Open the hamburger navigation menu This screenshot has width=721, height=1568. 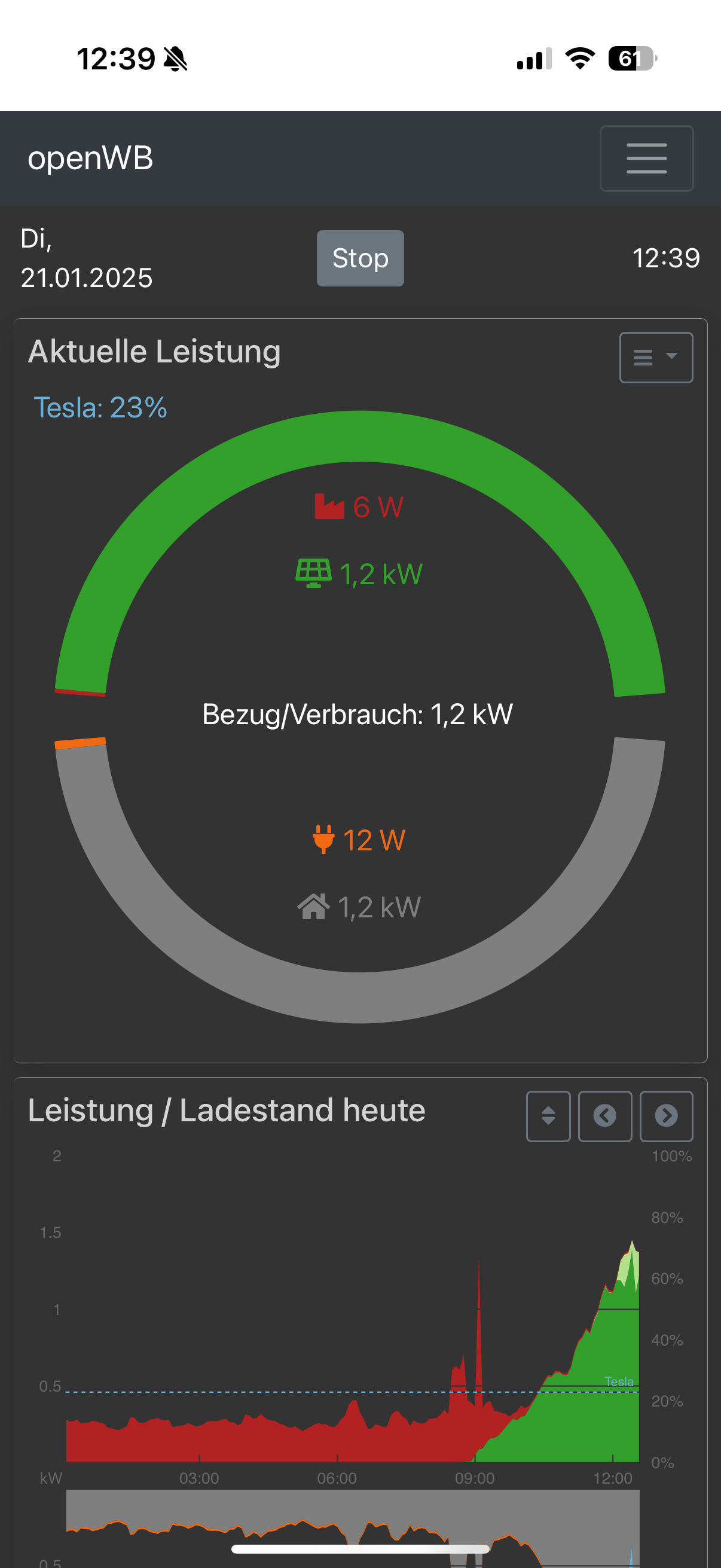pos(646,158)
